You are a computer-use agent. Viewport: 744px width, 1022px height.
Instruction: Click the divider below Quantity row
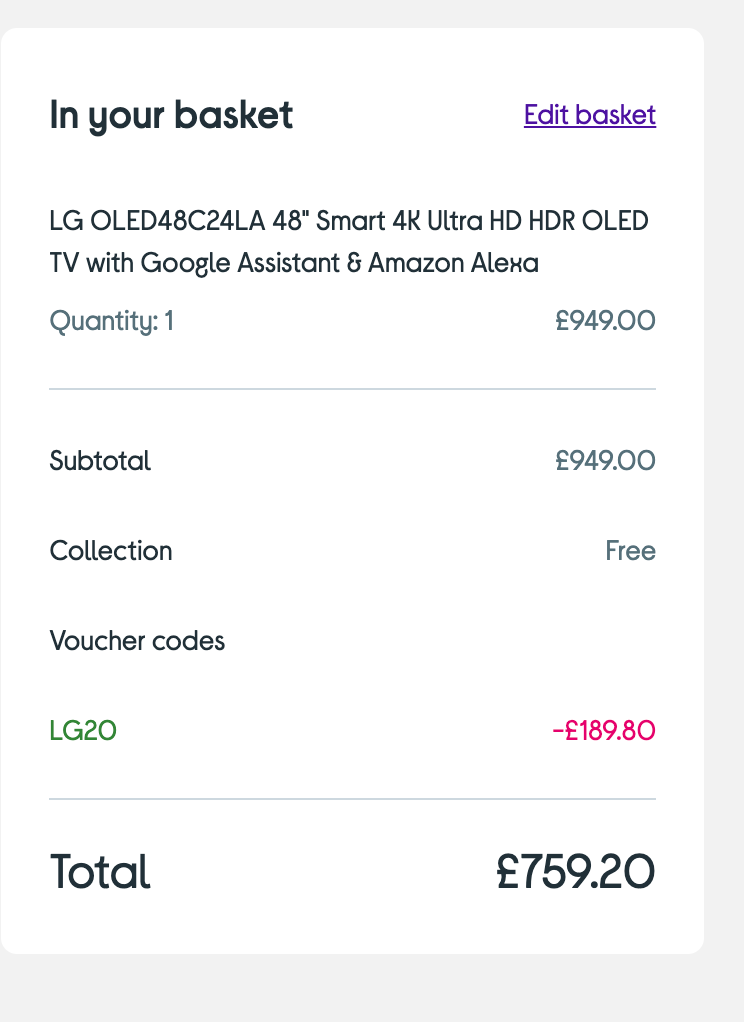[x=352, y=387]
